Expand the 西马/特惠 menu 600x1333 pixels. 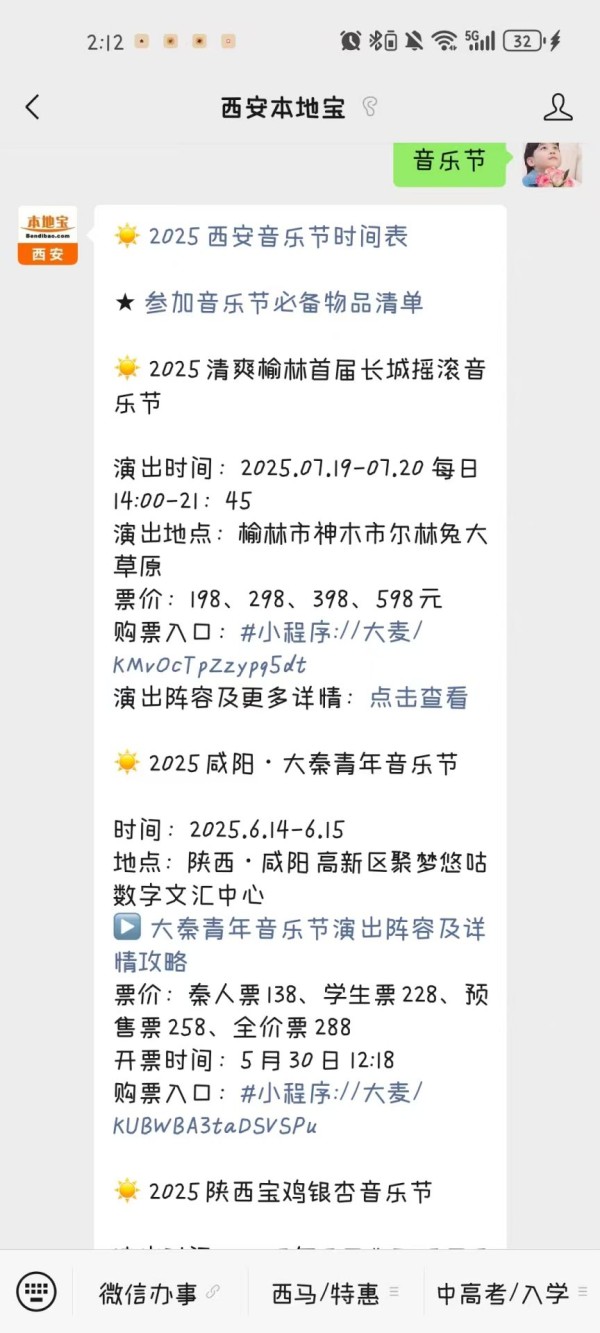[335, 1293]
